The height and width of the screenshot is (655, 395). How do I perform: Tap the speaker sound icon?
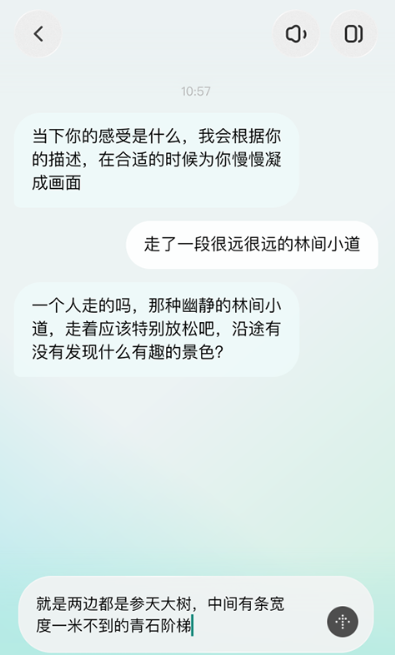pyautogui.click(x=296, y=34)
